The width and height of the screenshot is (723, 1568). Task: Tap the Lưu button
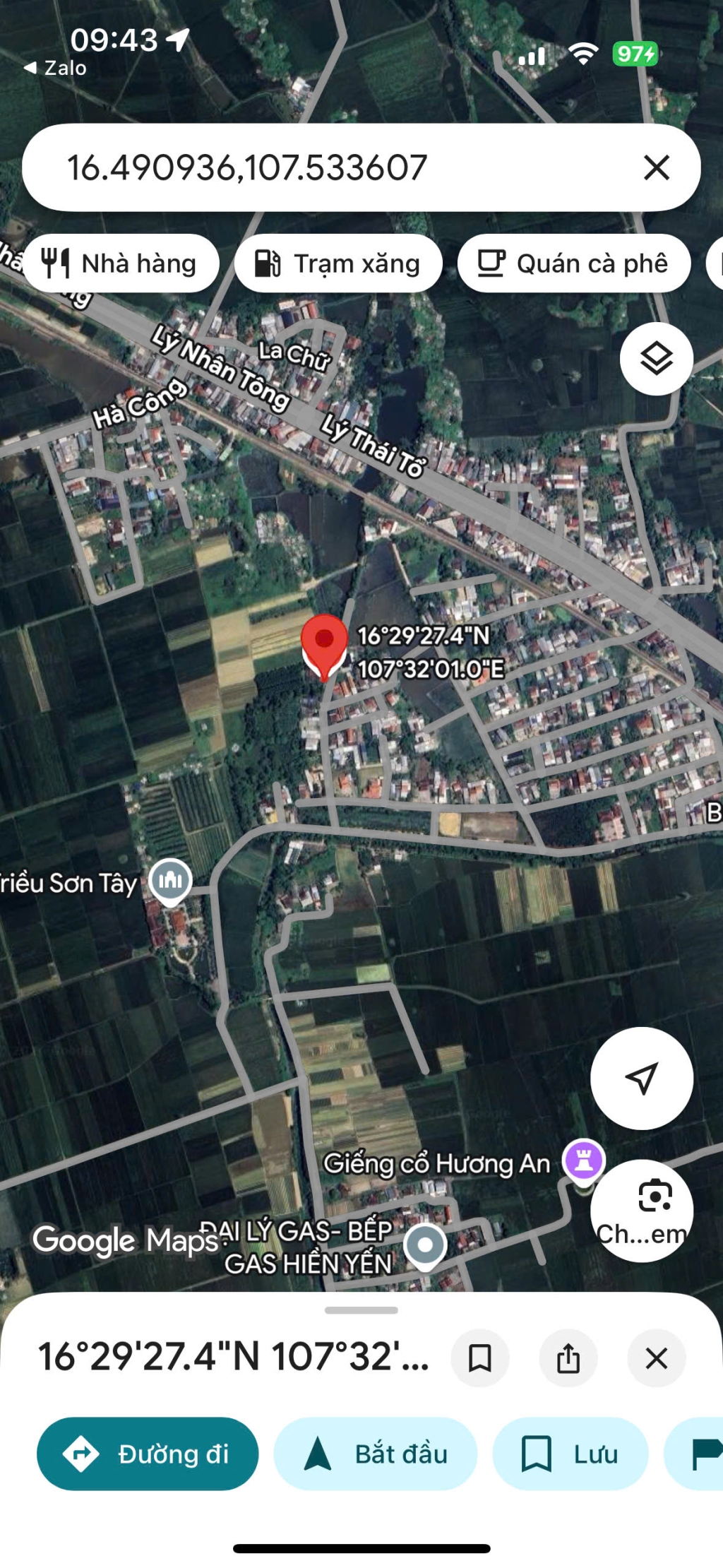pos(570,1454)
